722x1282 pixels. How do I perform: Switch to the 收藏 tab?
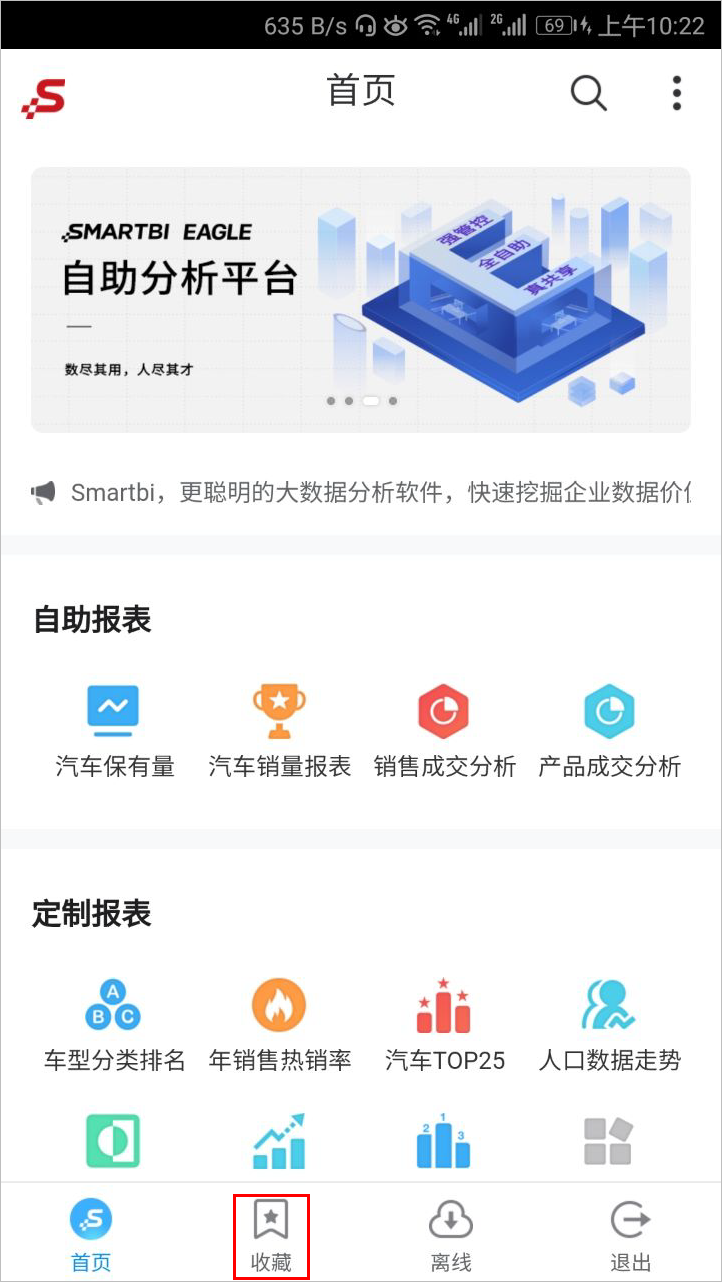pos(271,1236)
